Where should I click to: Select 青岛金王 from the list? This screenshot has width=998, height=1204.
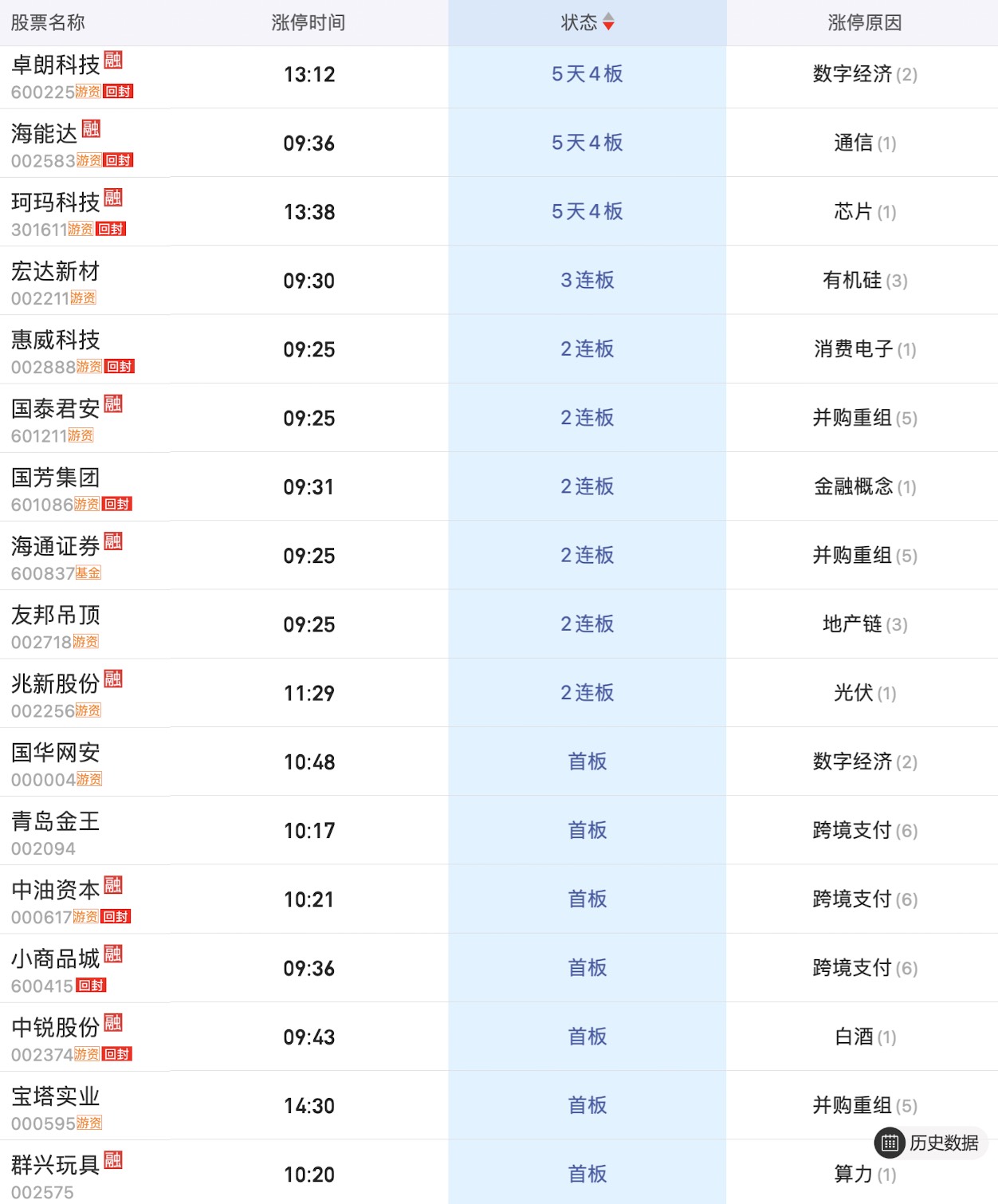tap(56, 821)
